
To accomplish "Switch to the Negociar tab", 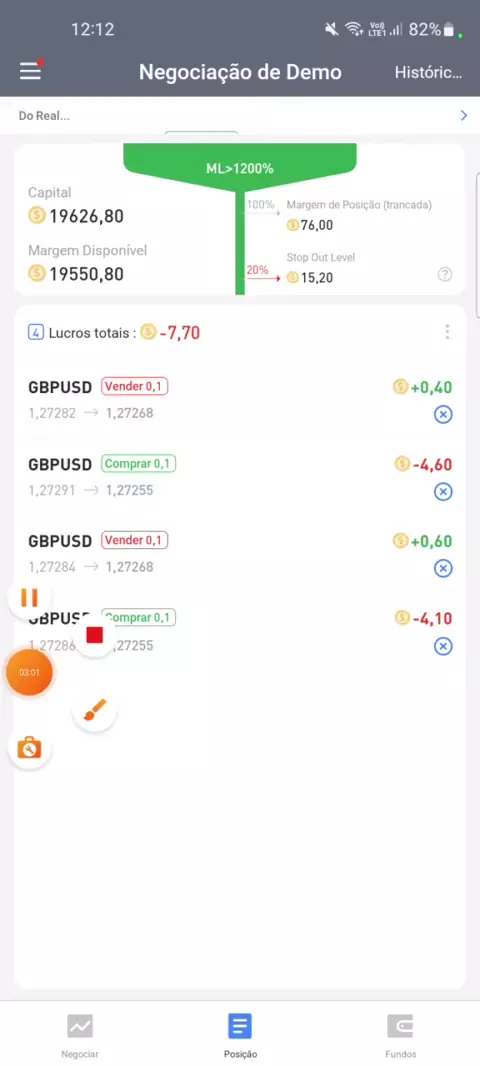I will pos(80,1035).
